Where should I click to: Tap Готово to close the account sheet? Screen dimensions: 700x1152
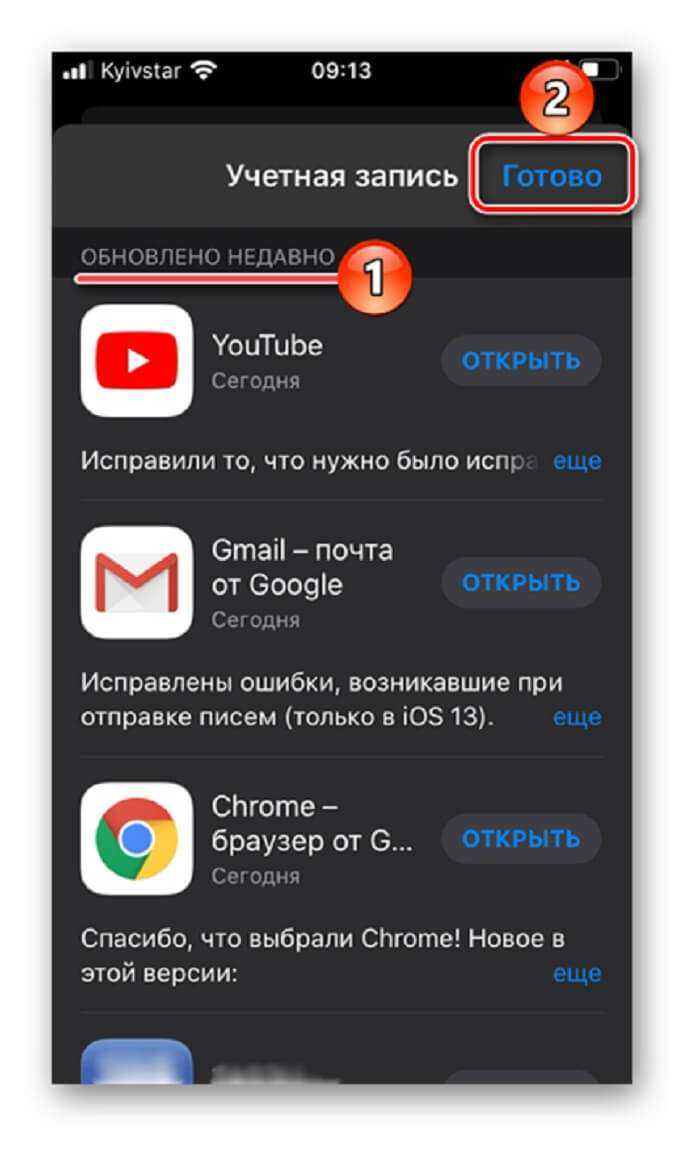(x=551, y=176)
